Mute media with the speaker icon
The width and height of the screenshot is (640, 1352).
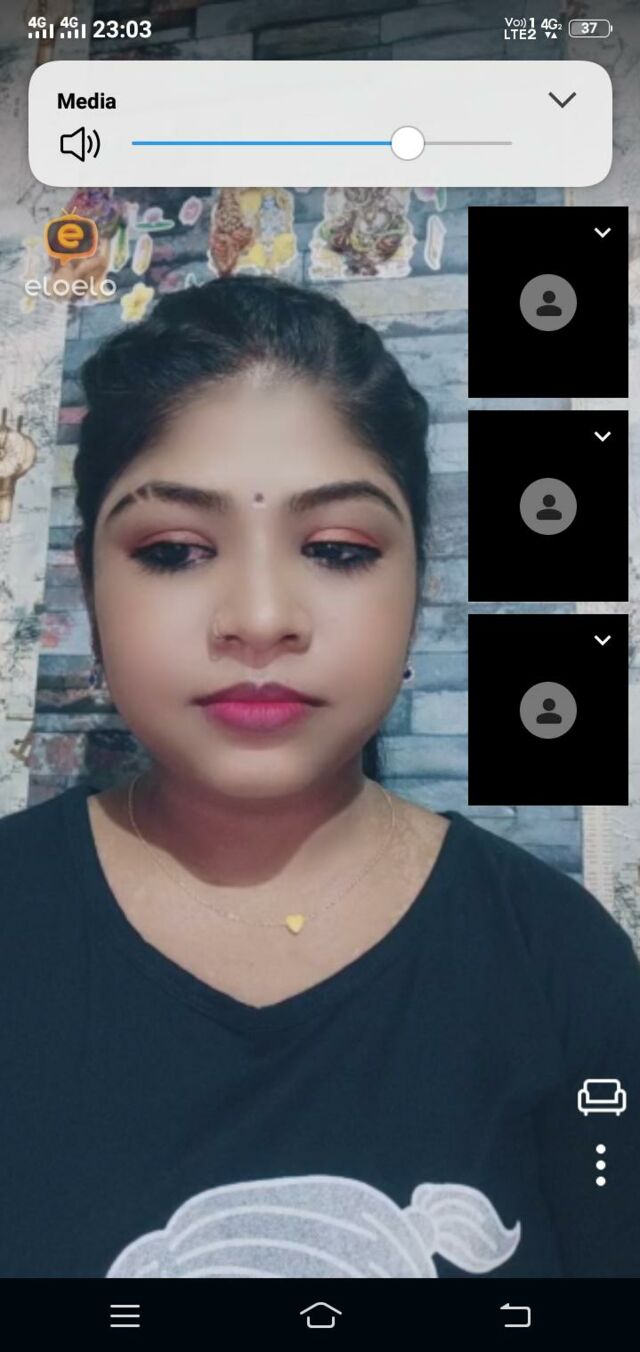coord(80,145)
